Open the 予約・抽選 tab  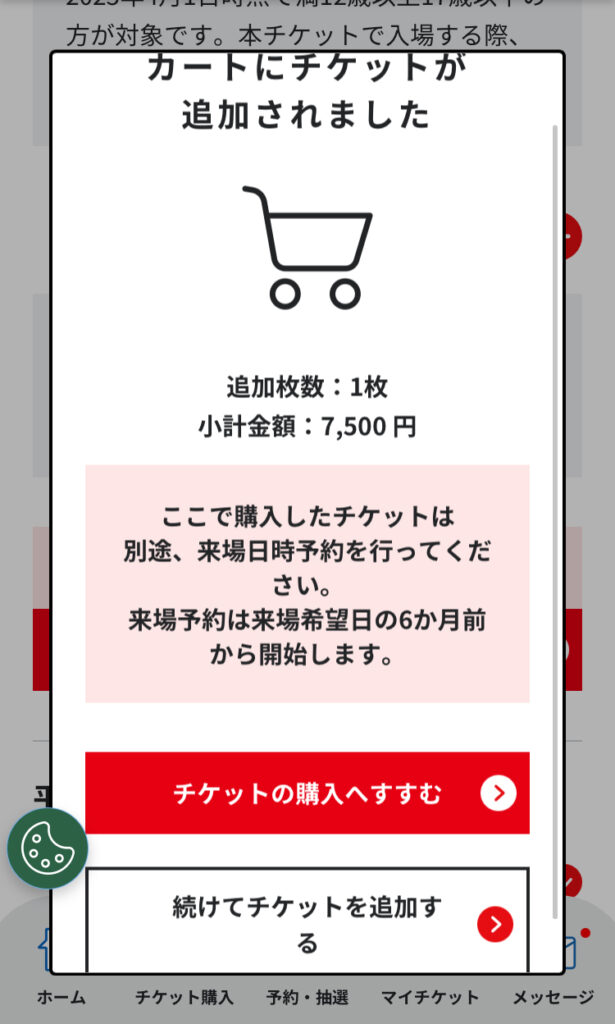(x=307, y=996)
